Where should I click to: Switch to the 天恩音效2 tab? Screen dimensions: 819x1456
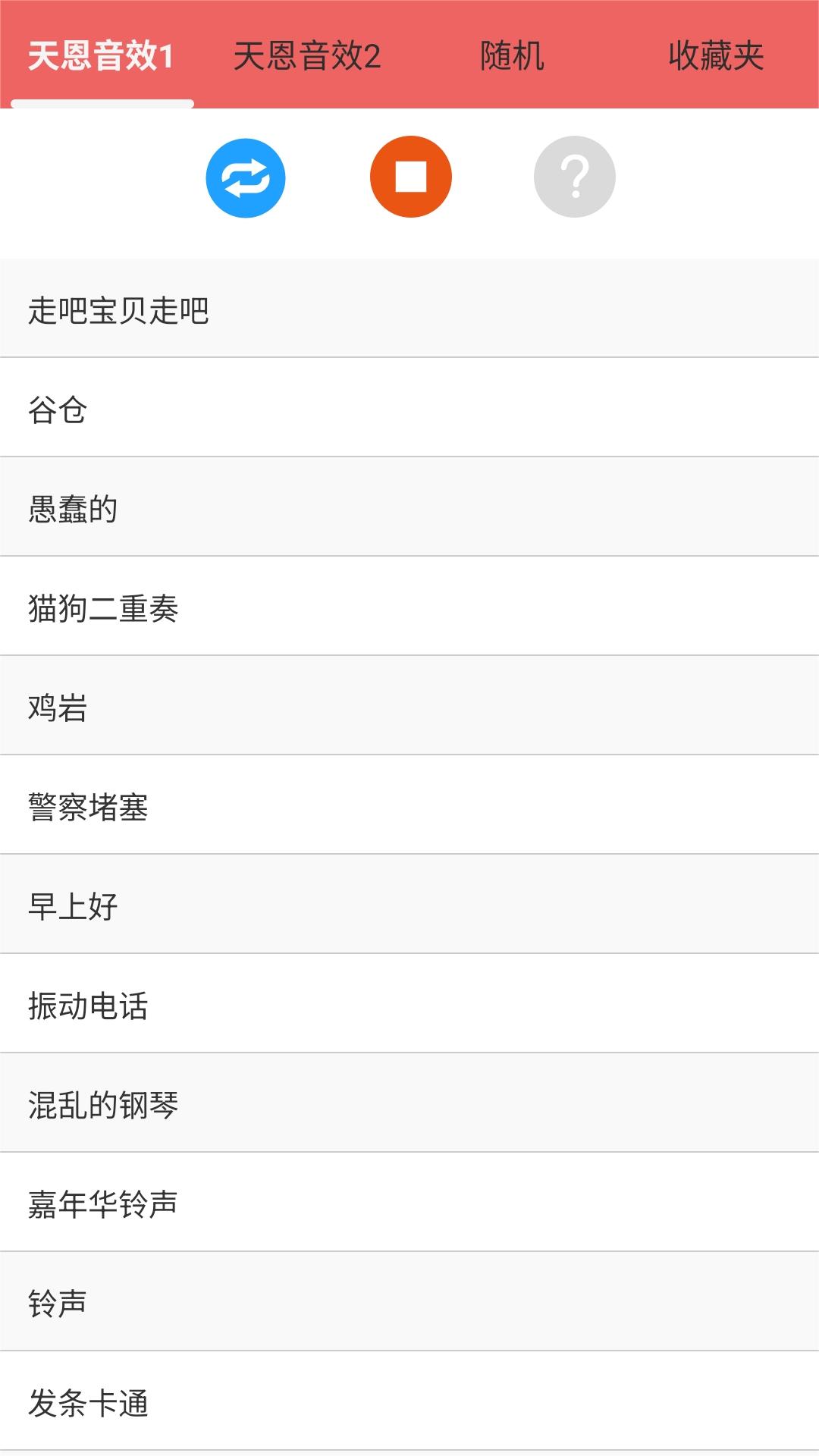click(x=306, y=56)
